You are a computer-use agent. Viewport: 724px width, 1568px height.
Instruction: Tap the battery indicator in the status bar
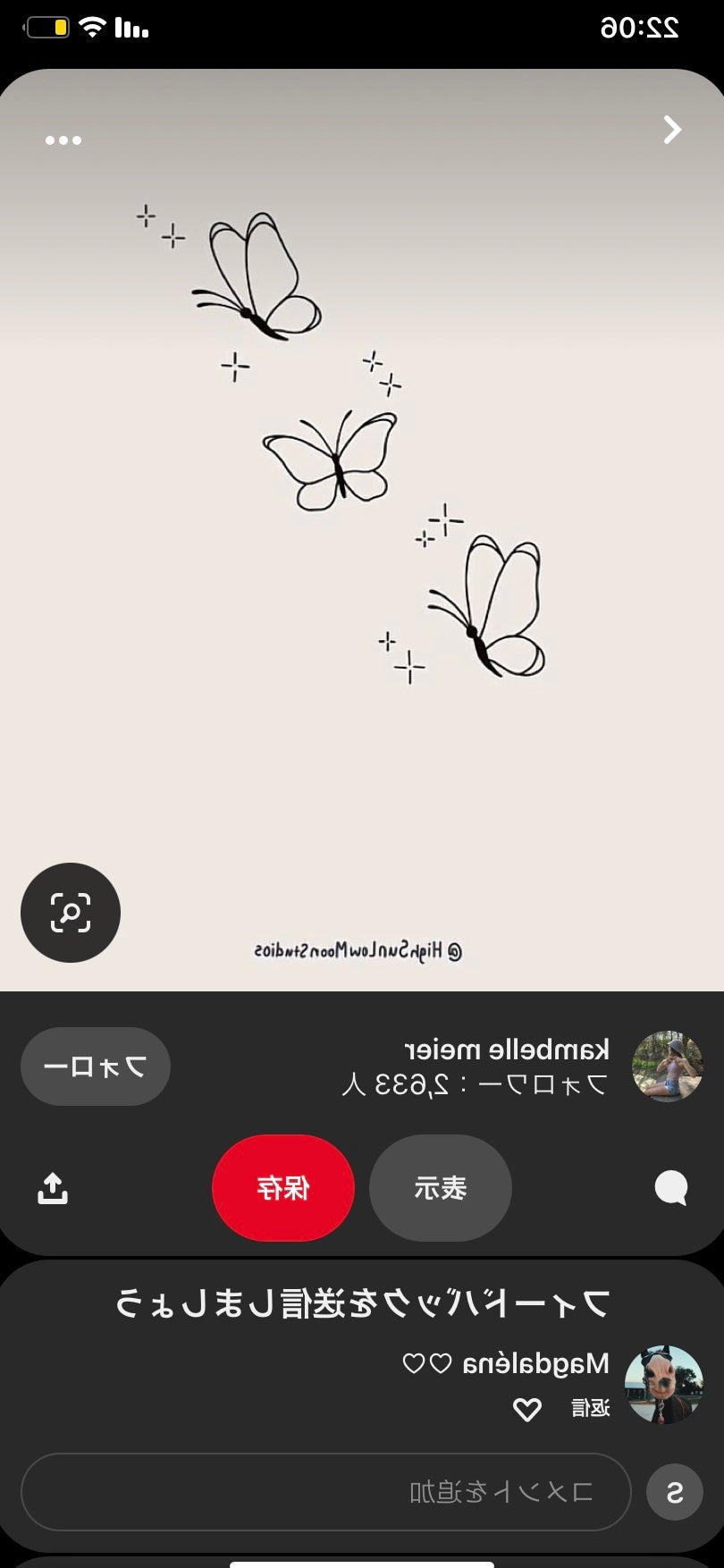(x=46, y=25)
